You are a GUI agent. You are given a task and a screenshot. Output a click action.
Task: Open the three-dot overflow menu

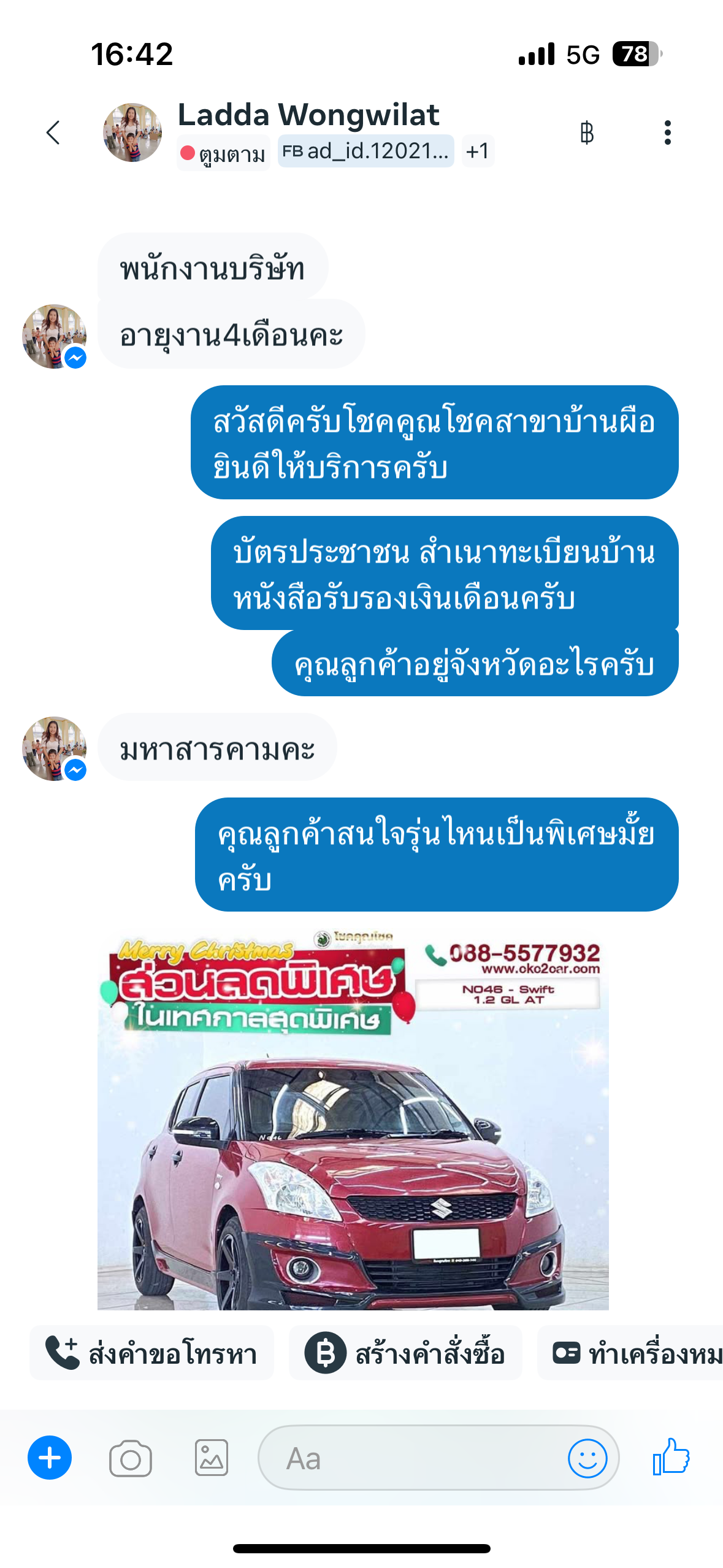[667, 133]
